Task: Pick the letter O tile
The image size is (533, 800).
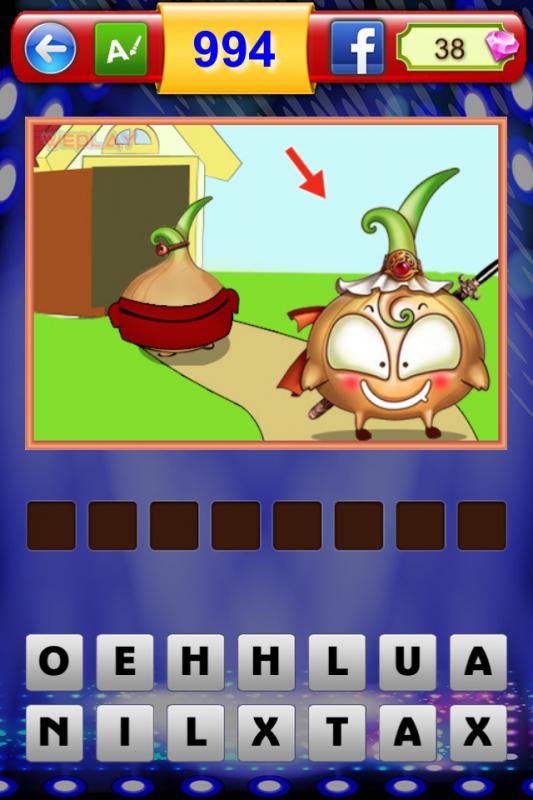Action: coord(54,662)
